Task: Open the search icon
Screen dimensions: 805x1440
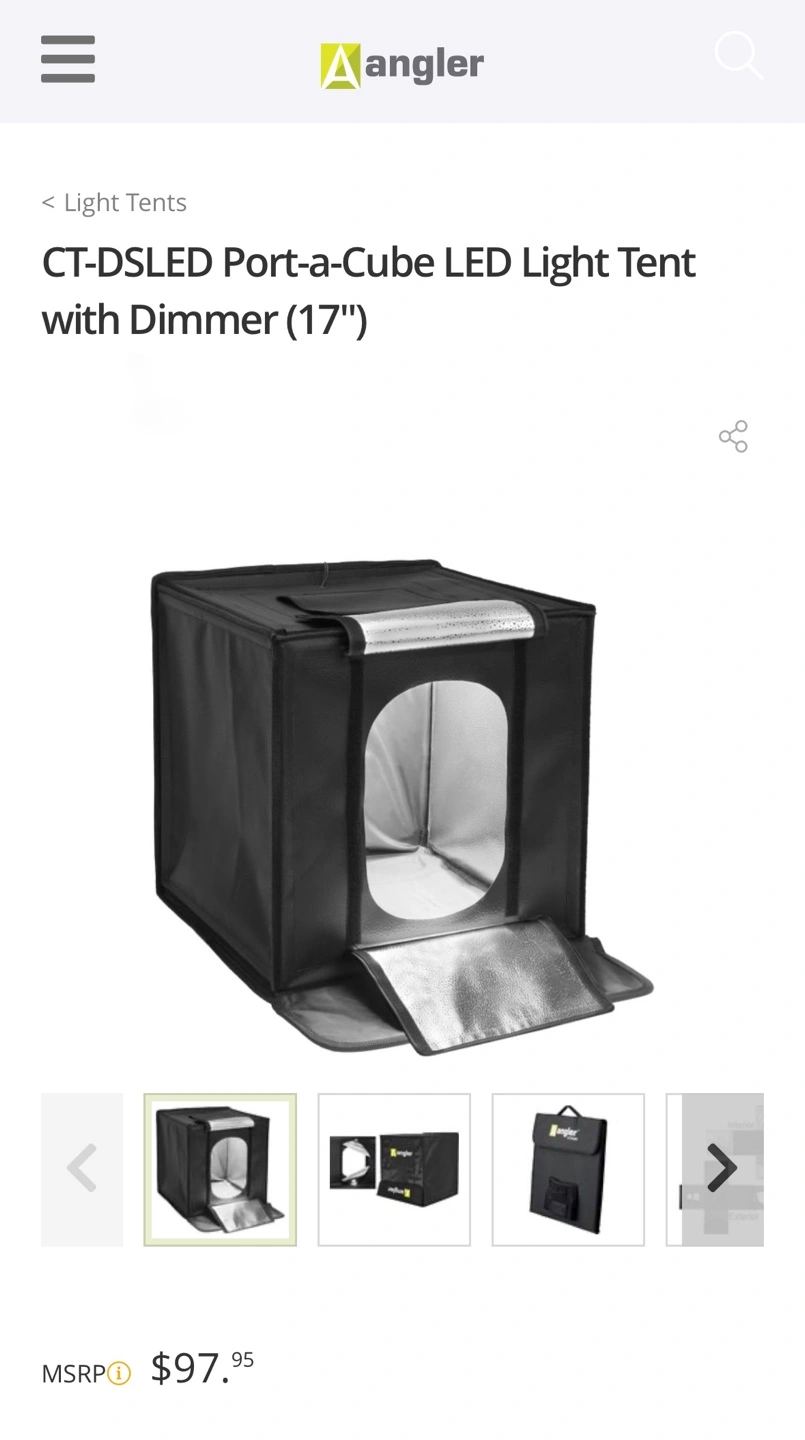Action: coord(739,55)
